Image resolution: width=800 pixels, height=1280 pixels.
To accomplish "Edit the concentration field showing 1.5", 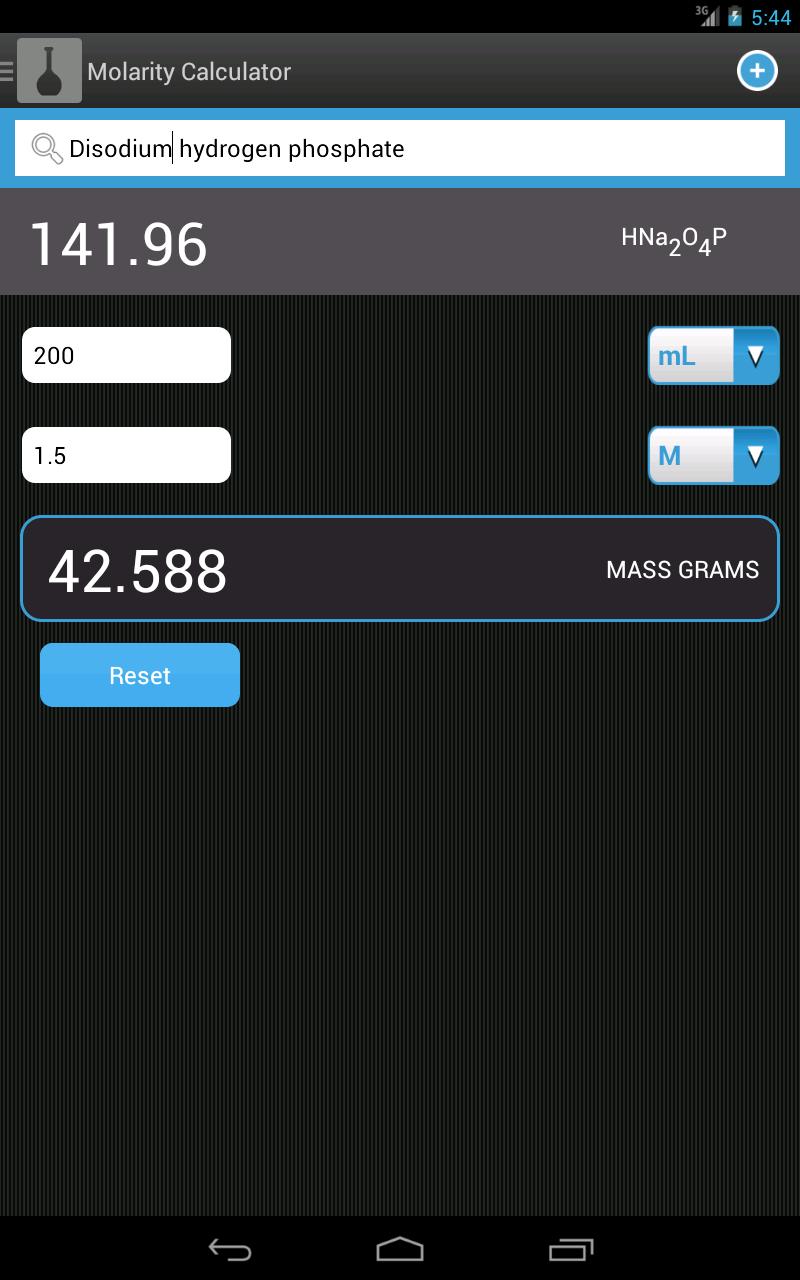I will point(126,455).
